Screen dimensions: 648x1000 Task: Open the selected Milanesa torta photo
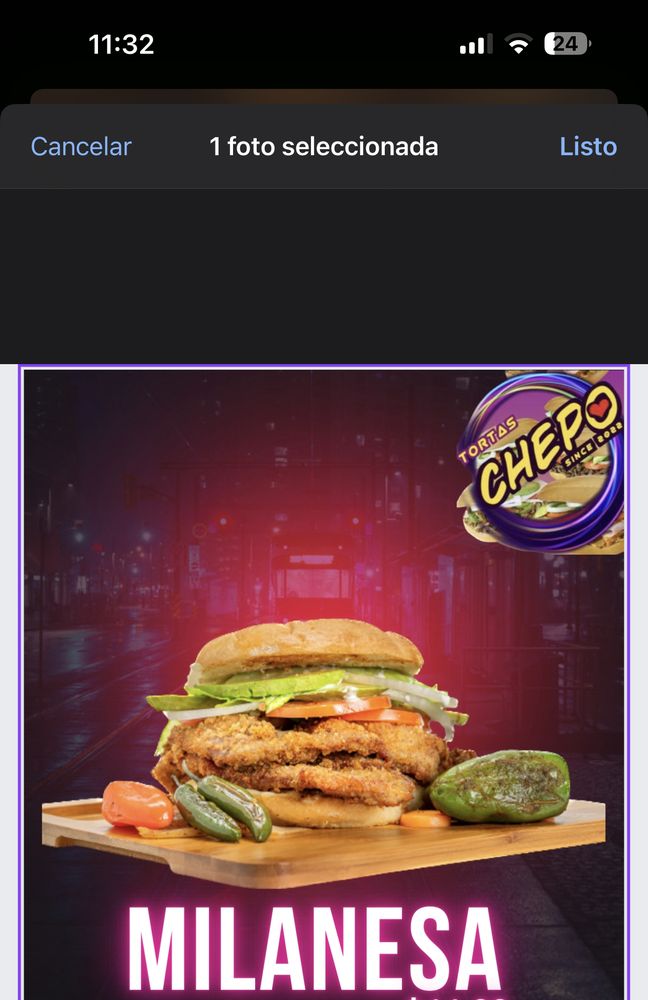[324, 682]
